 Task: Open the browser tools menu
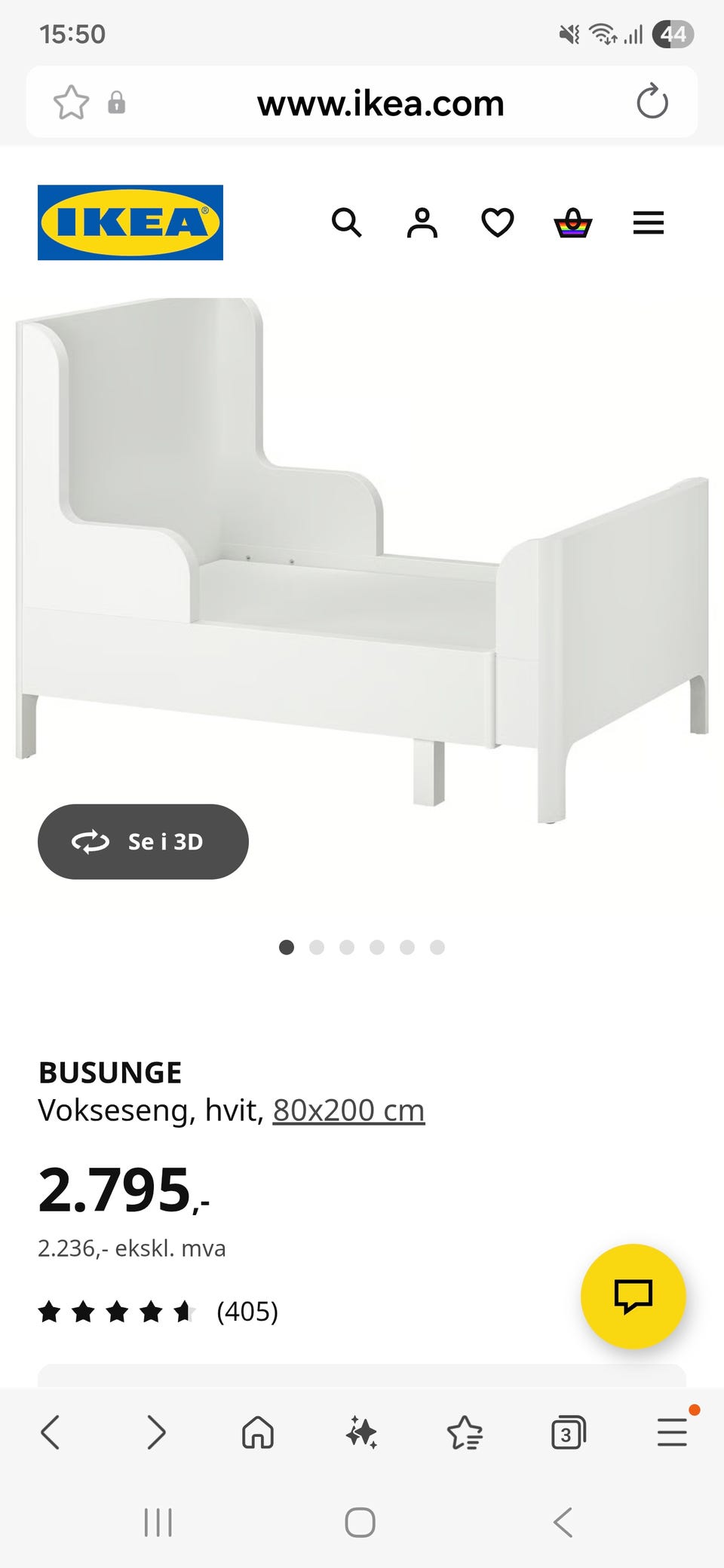(x=671, y=1432)
